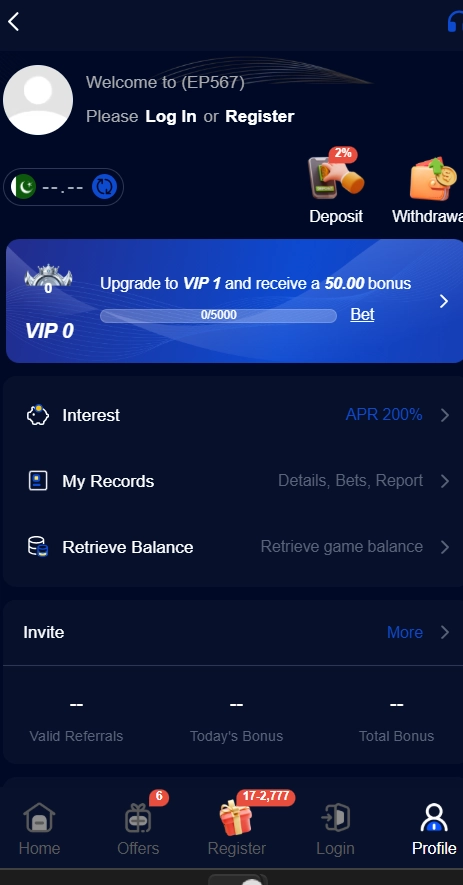
Task: Tap the profile avatar picture
Action: click(x=38, y=100)
